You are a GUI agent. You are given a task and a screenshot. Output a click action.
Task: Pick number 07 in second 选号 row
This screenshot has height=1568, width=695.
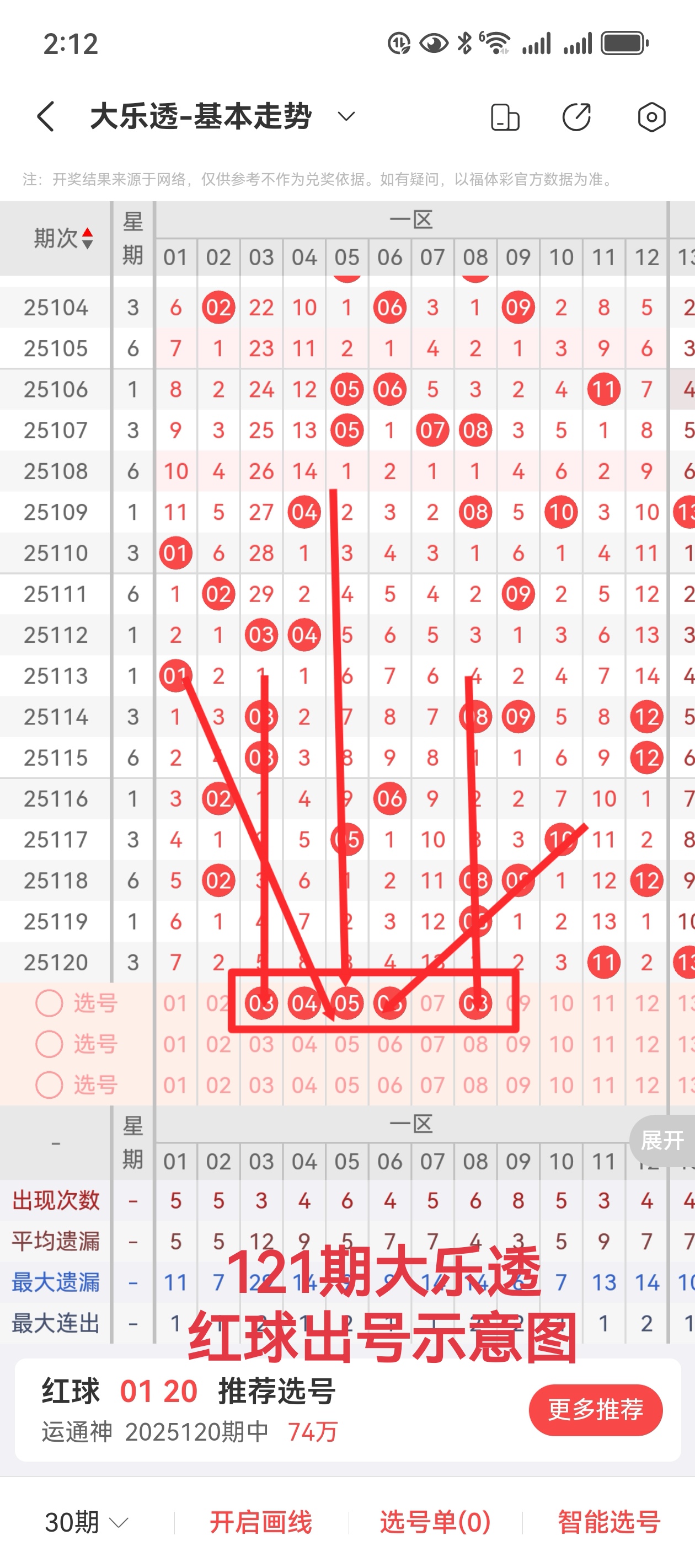(432, 1044)
